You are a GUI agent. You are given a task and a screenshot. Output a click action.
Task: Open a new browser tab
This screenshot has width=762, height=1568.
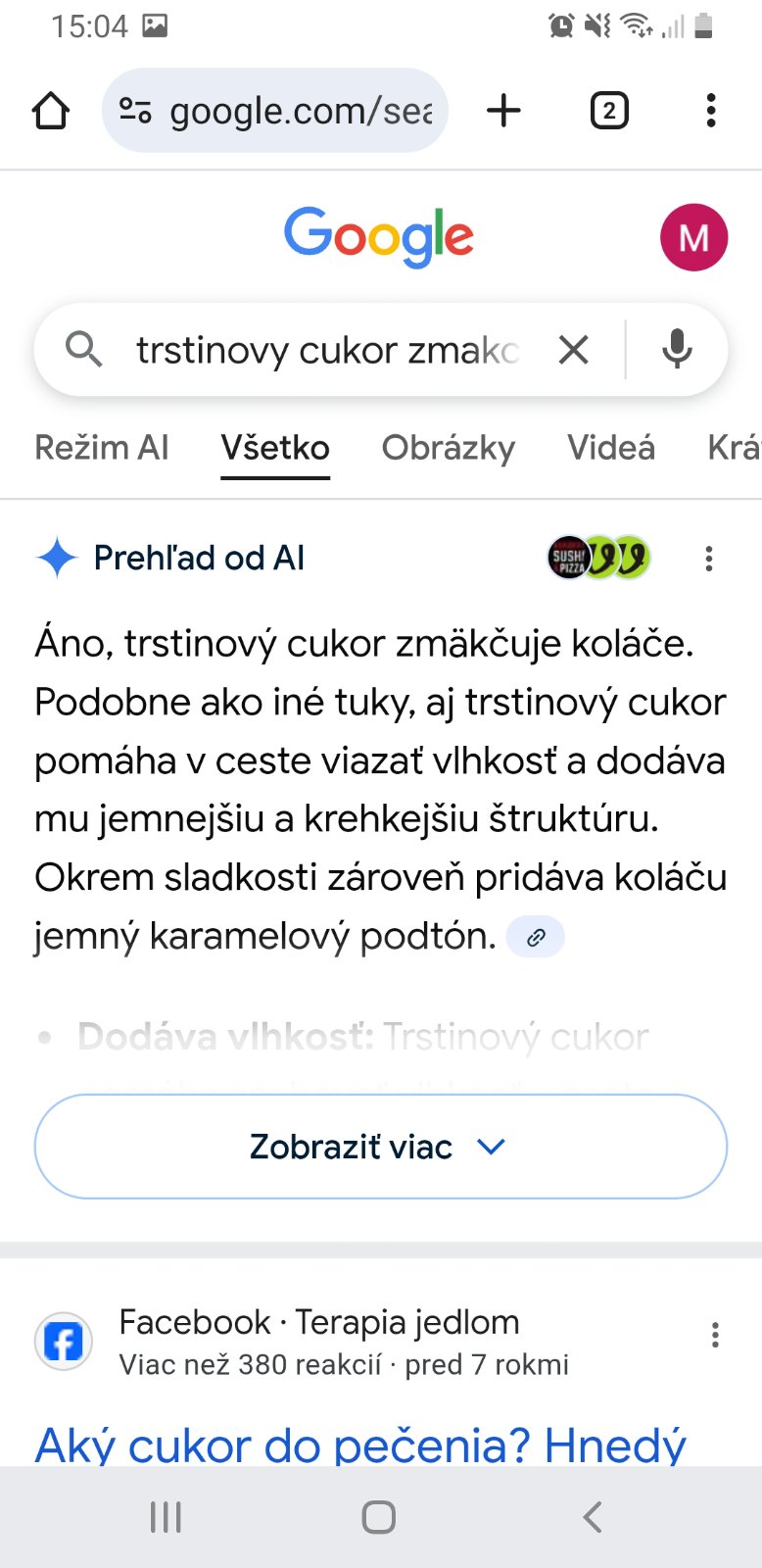[x=503, y=111]
